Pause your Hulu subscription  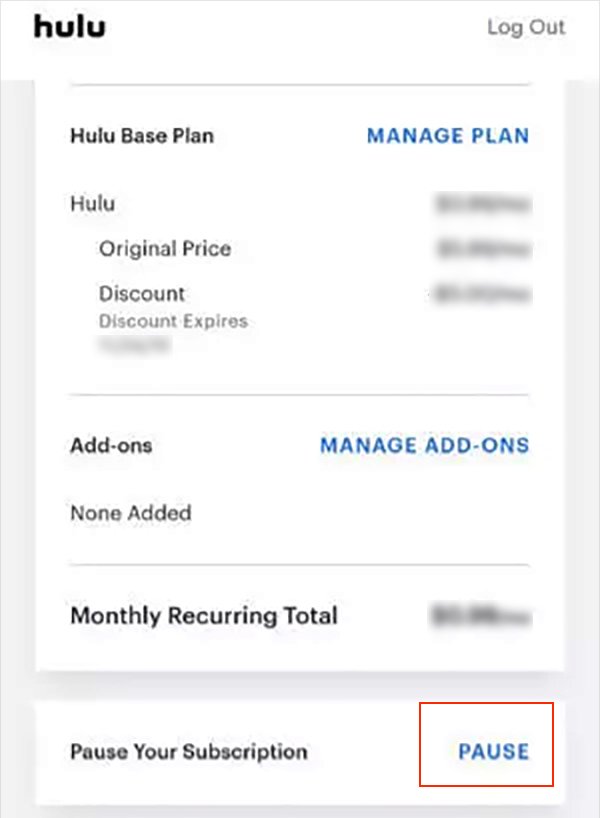[493, 751]
